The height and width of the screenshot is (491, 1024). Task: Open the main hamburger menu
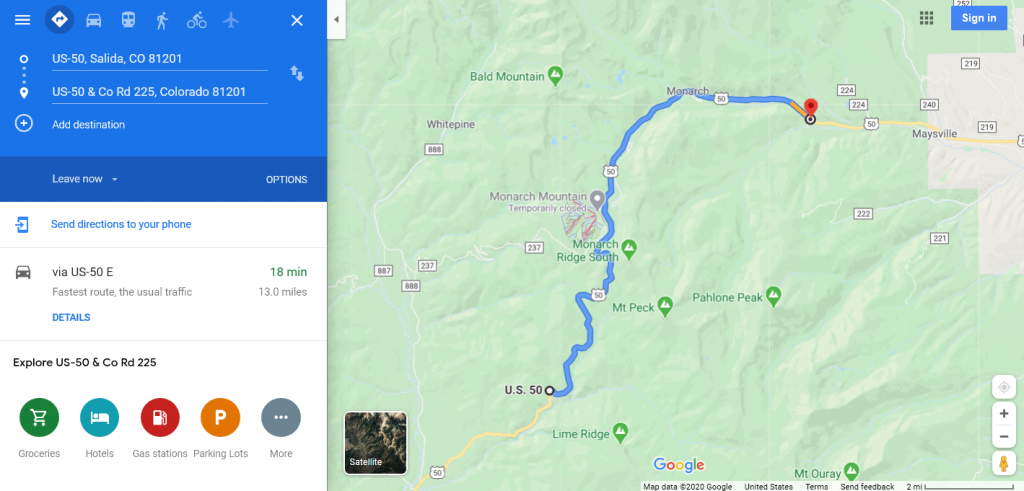[x=22, y=20]
